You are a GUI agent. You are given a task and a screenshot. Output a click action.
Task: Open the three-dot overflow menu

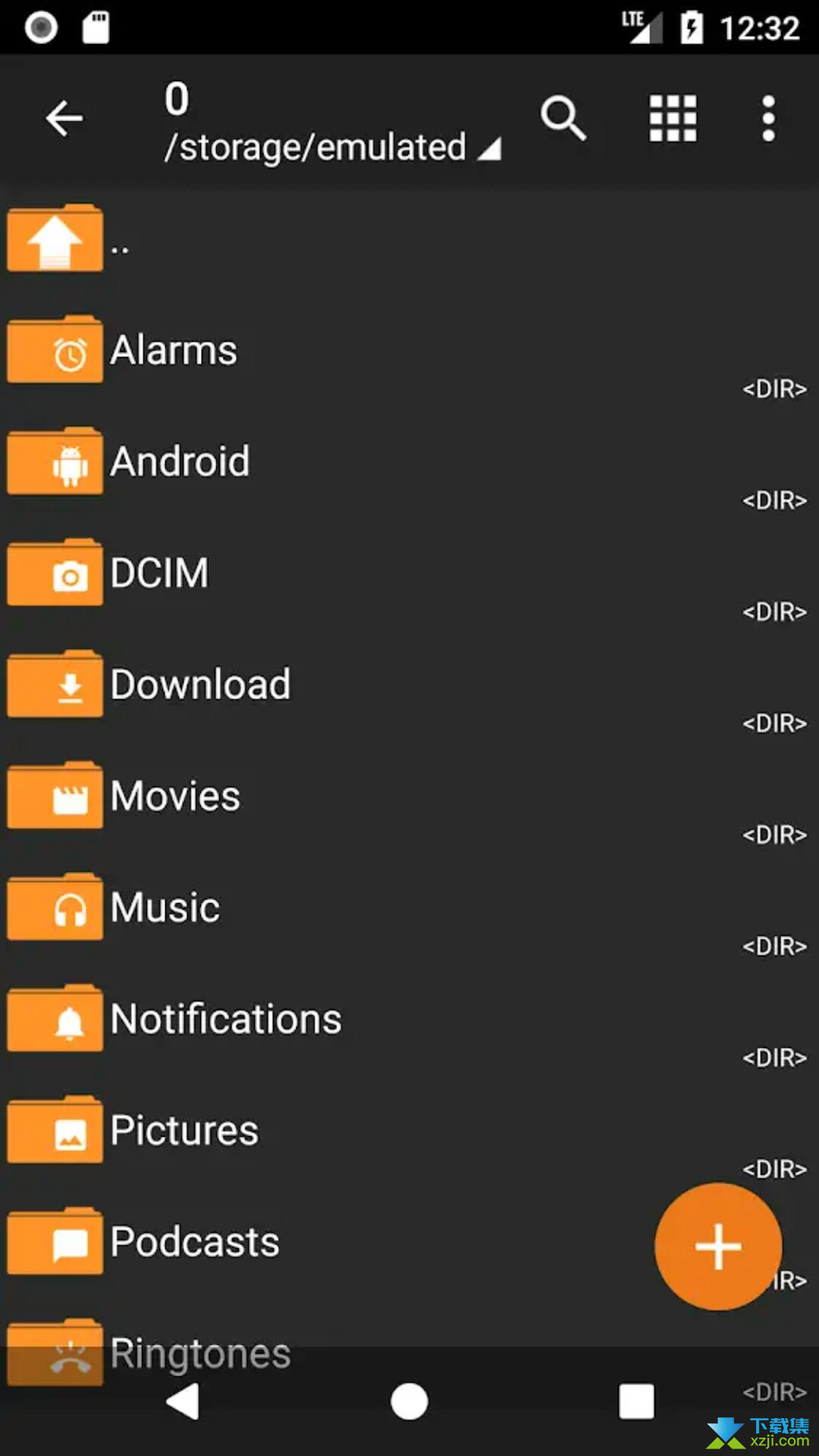768,118
